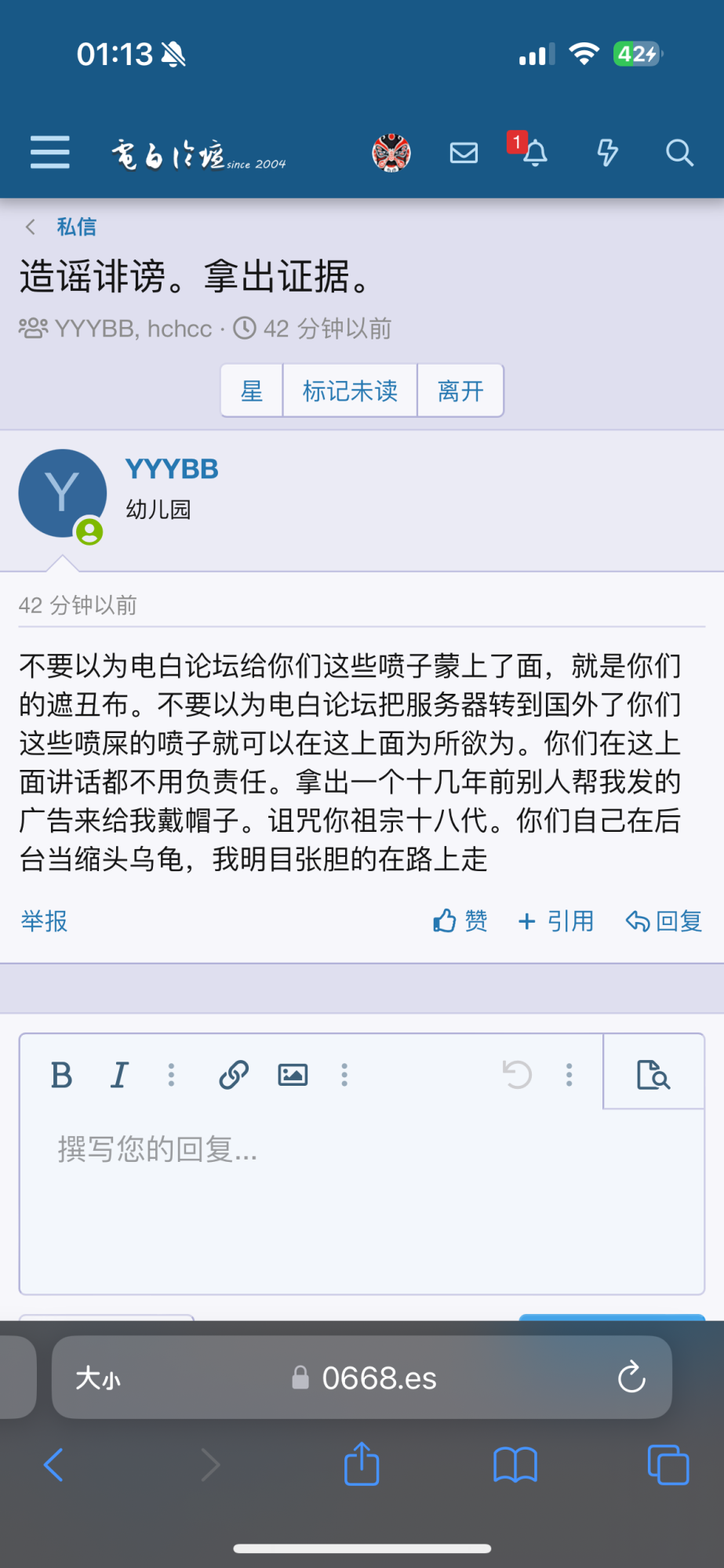The image size is (724, 1568).
Task: Insert a link in the editor
Action: (x=234, y=1075)
